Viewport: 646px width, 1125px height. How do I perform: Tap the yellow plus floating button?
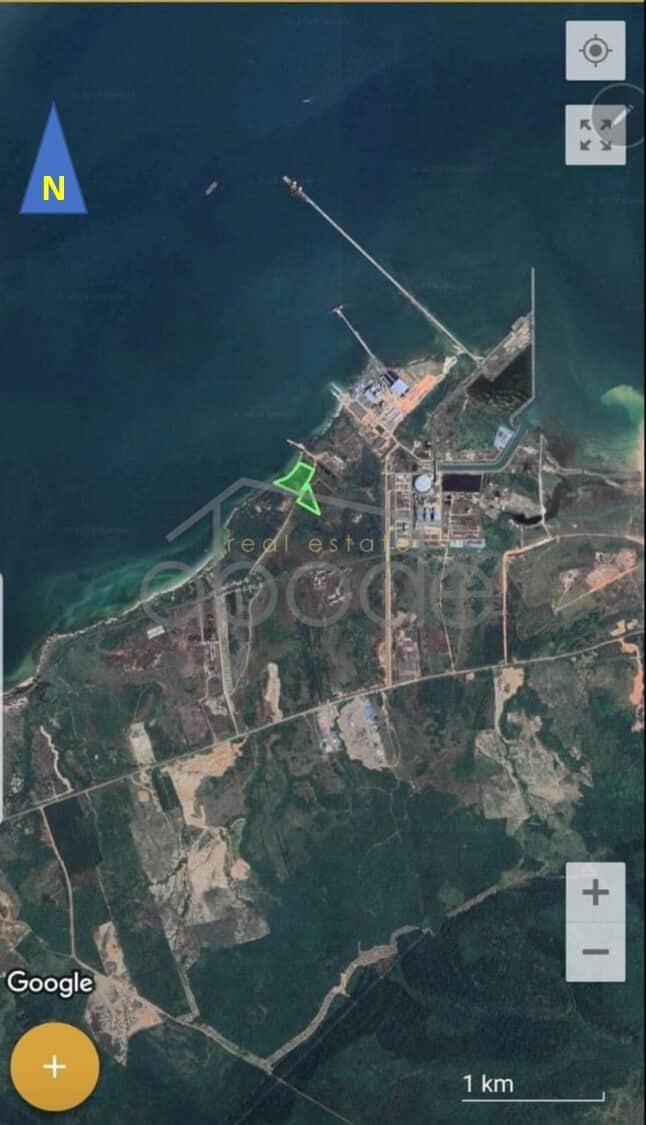tap(55, 1067)
